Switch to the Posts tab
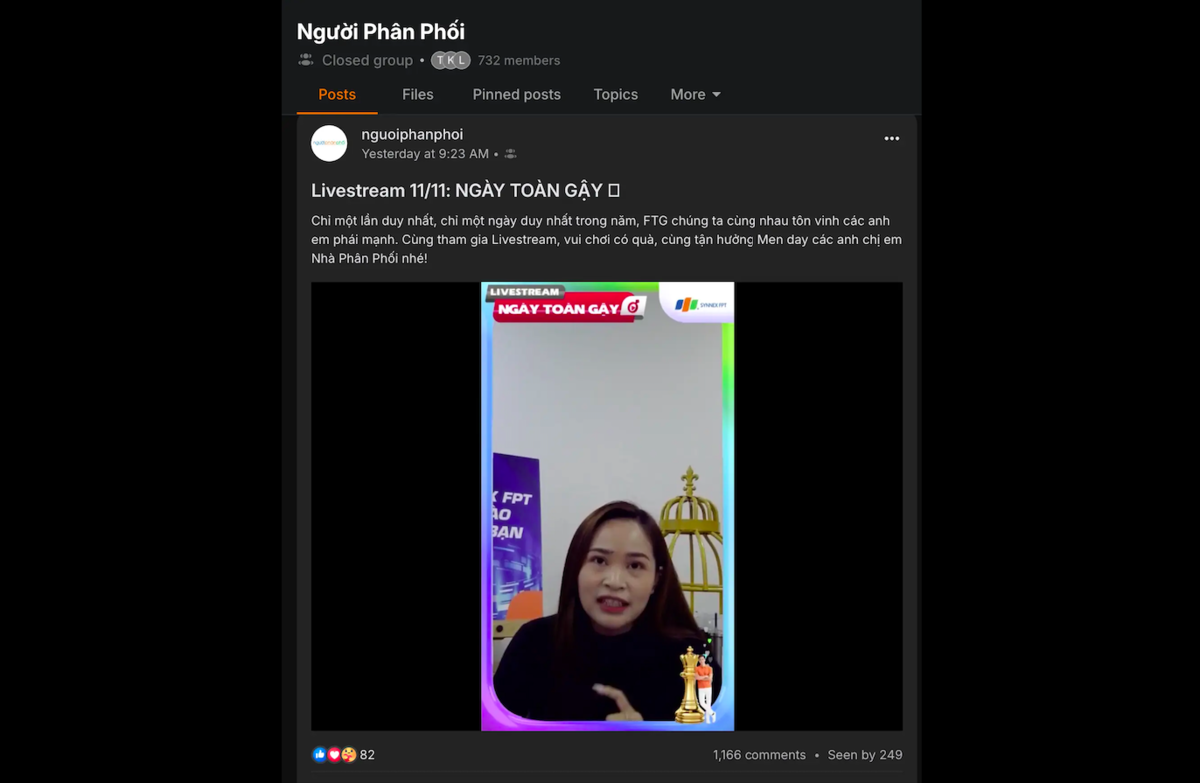This screenshot has height=783, width=1200. 337,94
